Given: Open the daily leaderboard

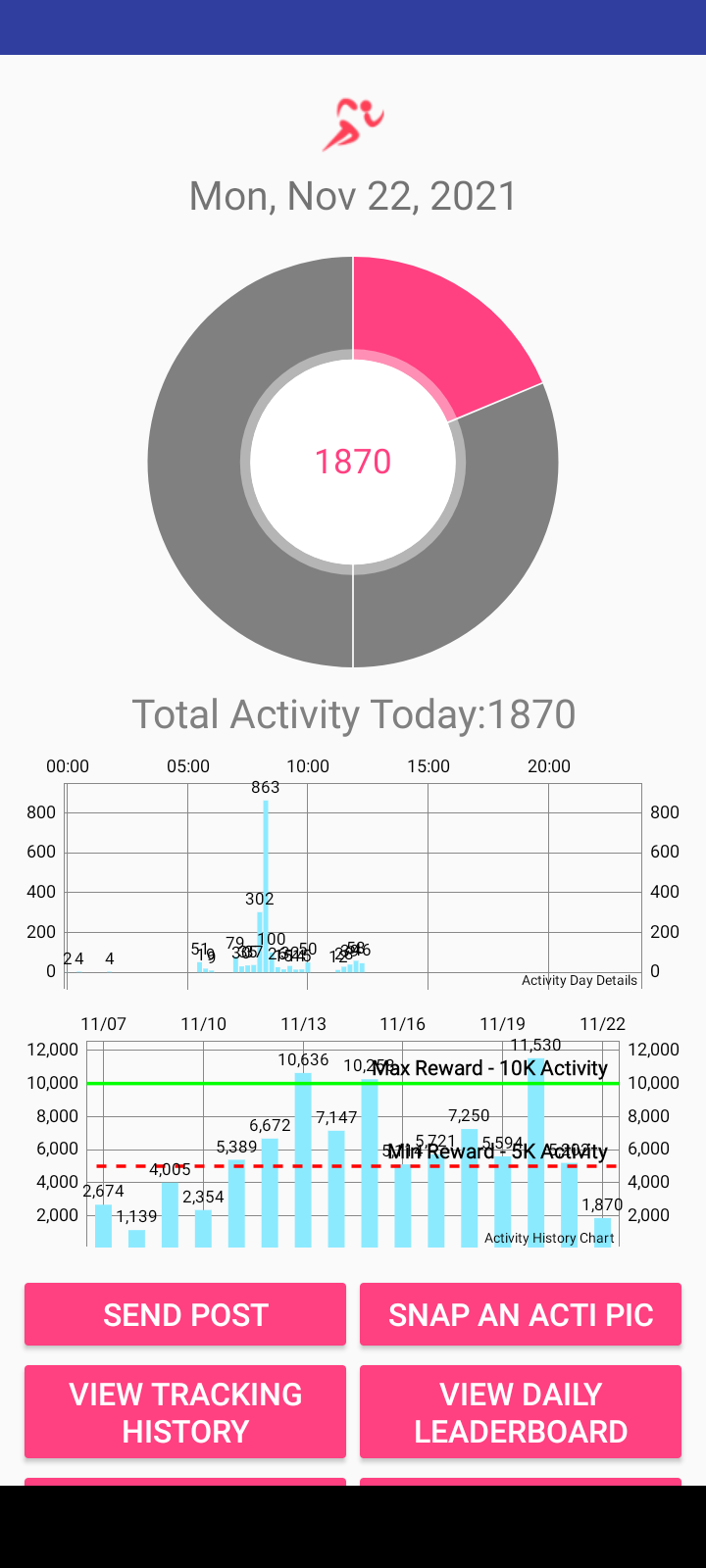Looking at the screenshot, I should tap(521, 1412).
